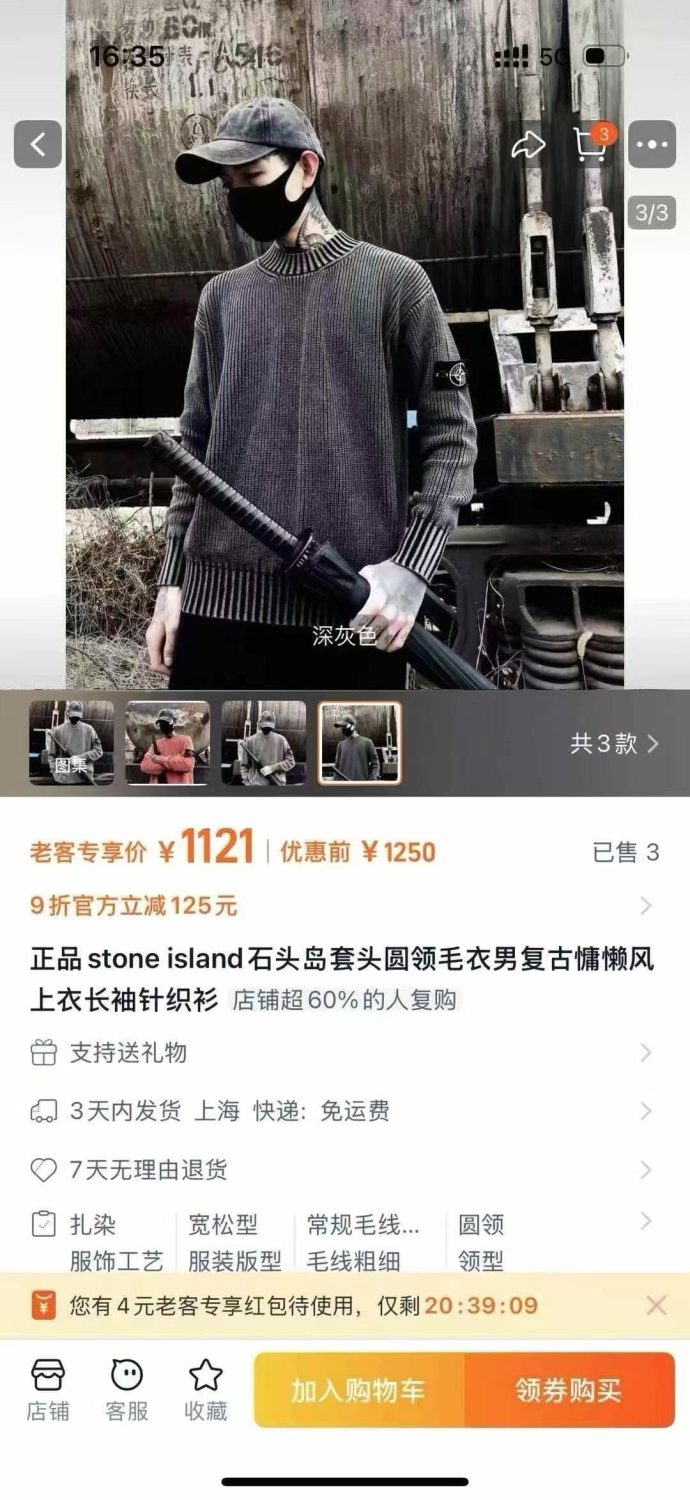Expand the product specs row starting 扎染
This screenshot has width=690, height=1500.
click(345, 1242)
